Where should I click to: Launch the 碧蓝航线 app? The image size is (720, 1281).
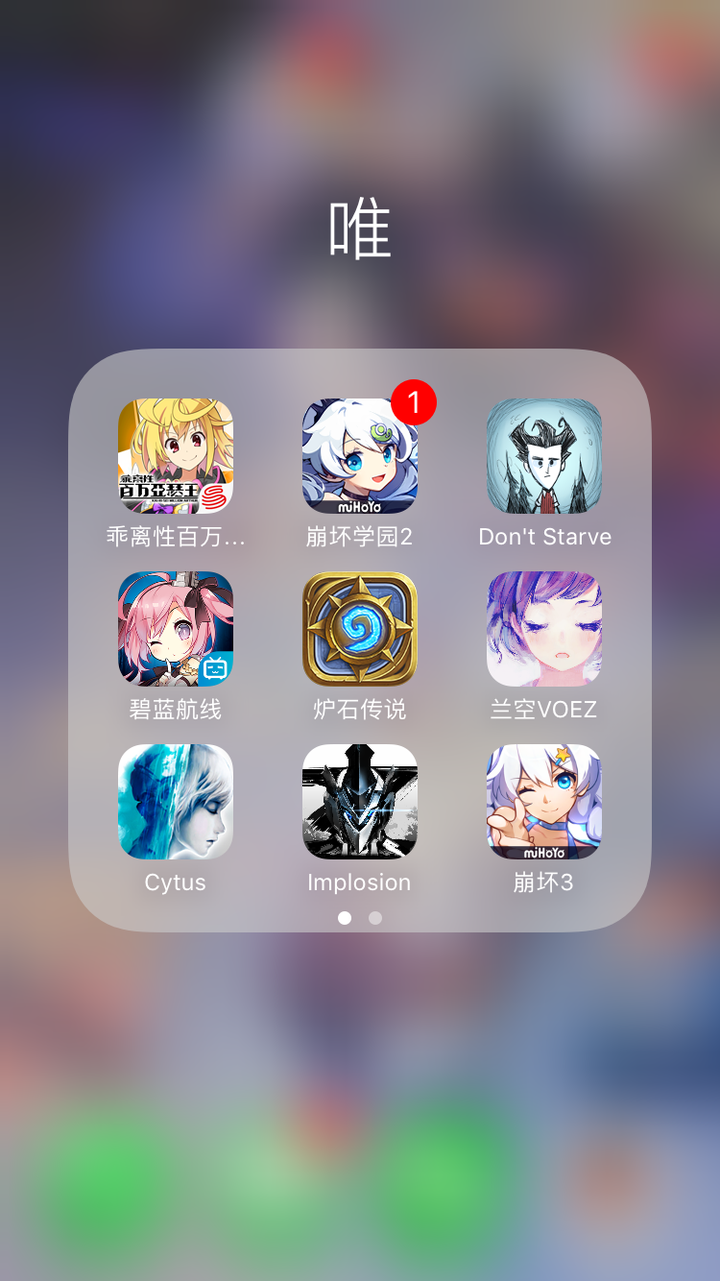tap(175, 629)
